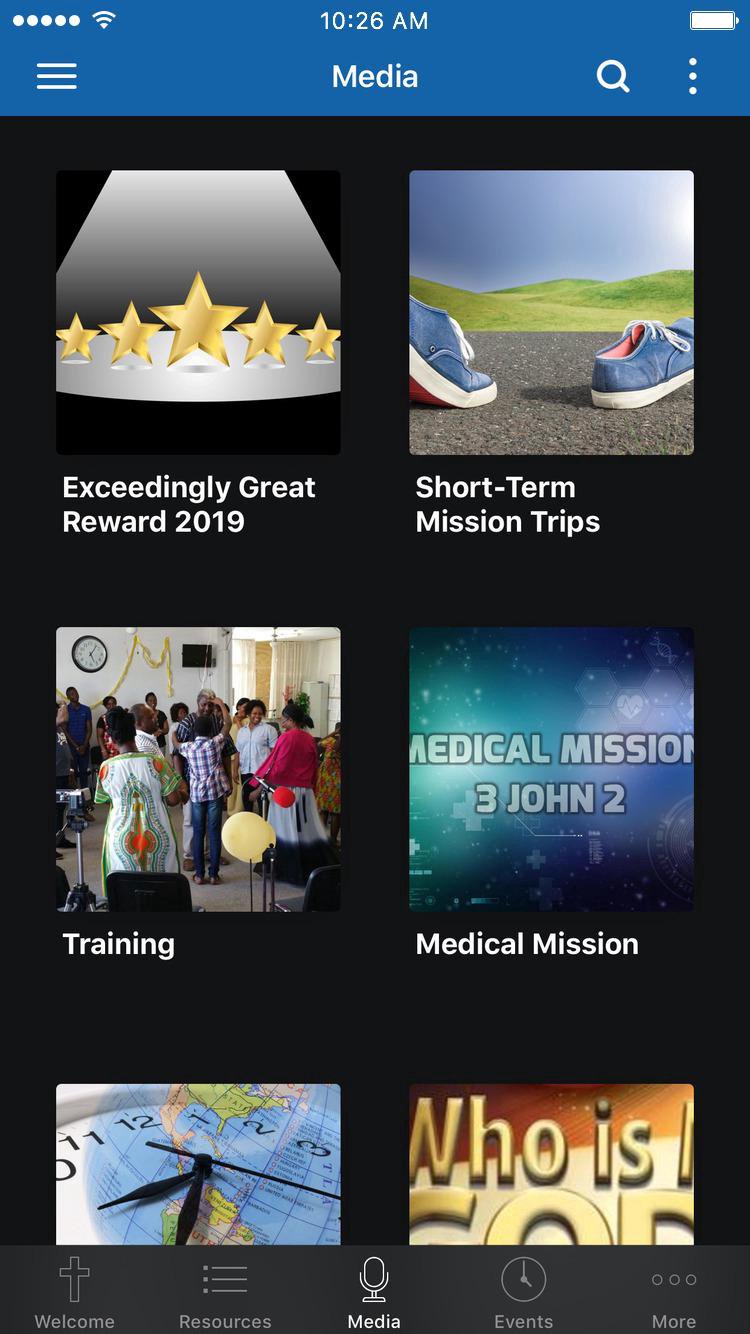Switch to the Welcome tab
Screen dimensions: 750x1334
74,1292
